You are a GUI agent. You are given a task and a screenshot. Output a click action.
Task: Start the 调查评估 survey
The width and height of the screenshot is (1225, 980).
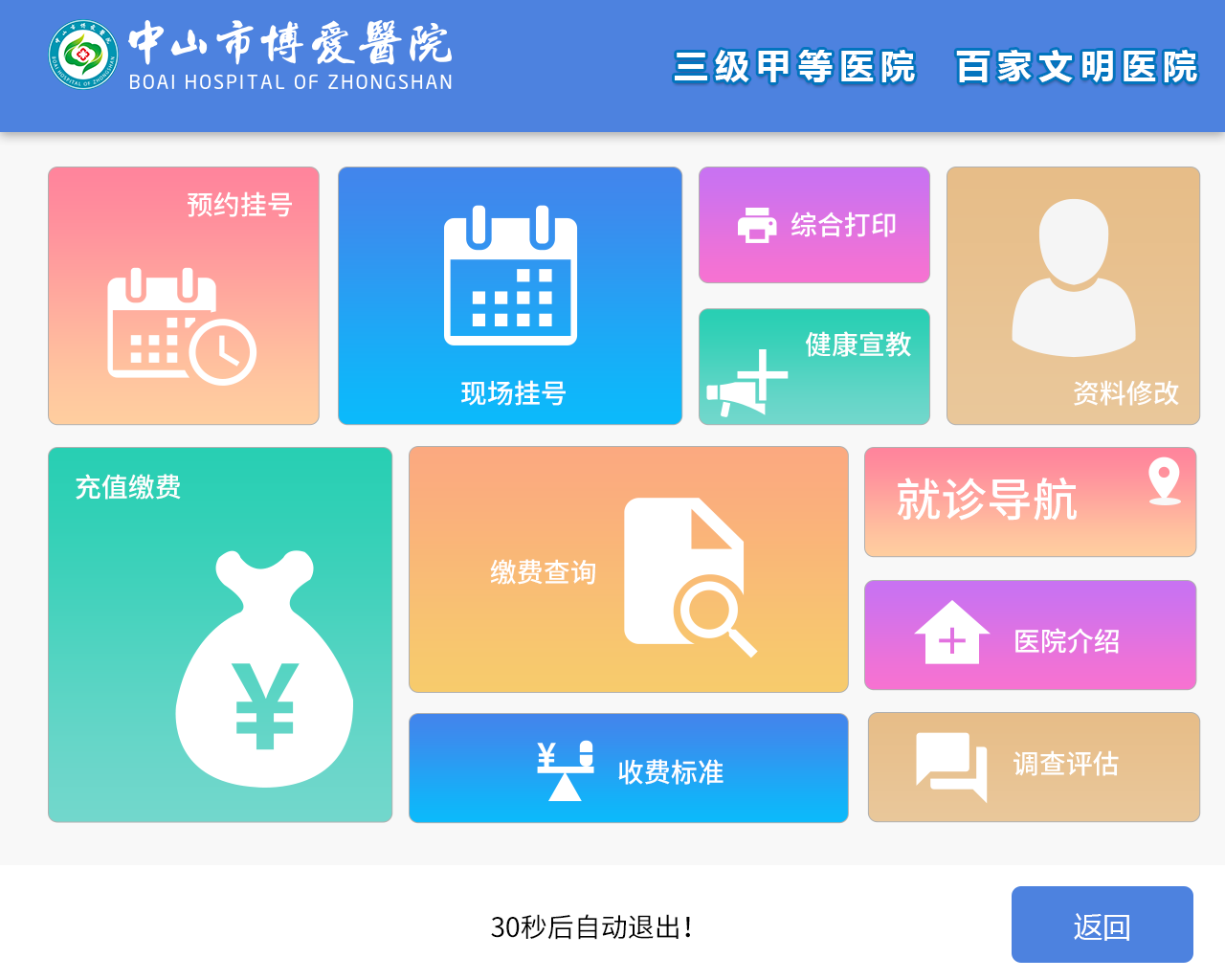tap(1034, 767)
